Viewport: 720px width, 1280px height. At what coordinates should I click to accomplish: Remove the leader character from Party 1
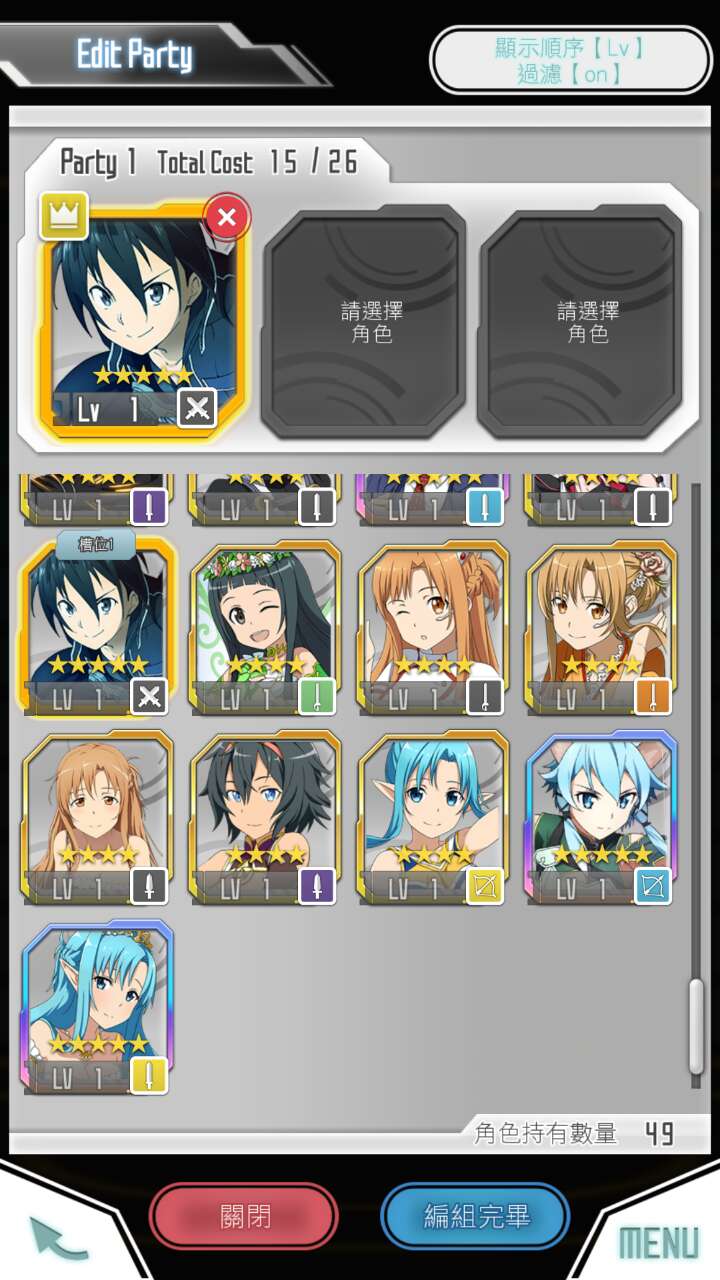pos(227,216)
